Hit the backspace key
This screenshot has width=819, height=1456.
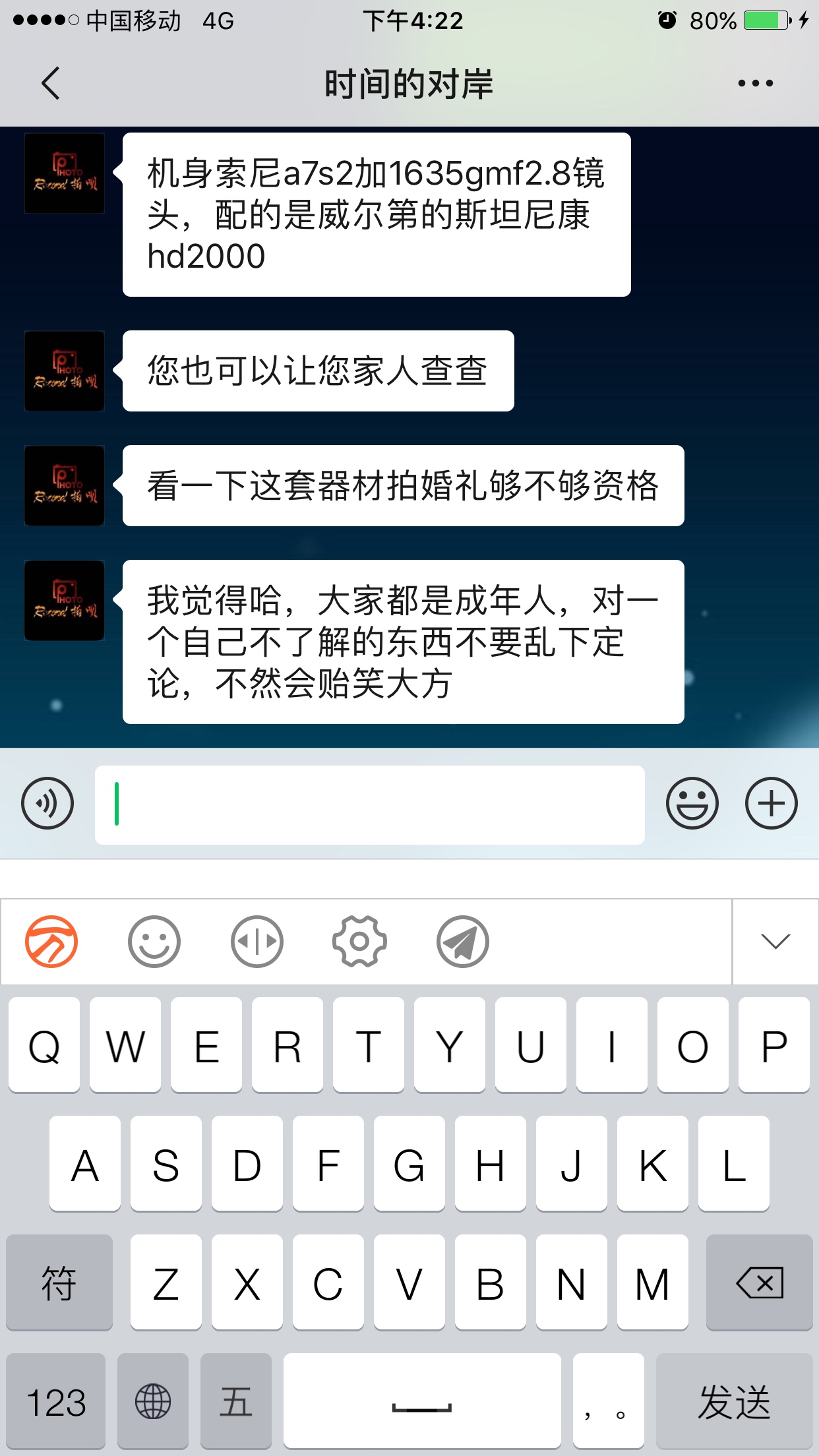(x=759, y=1283)
